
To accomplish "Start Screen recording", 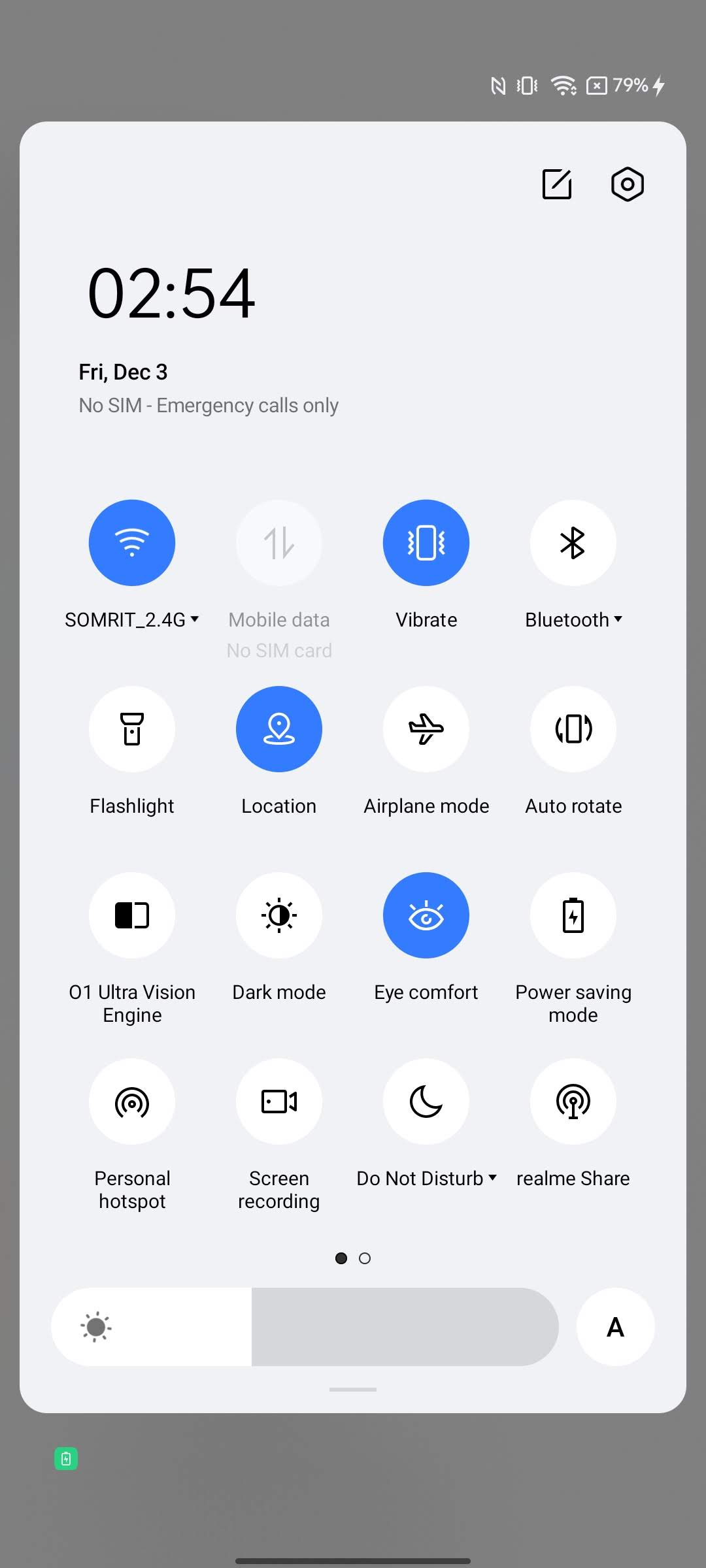I will point(279,1102).
